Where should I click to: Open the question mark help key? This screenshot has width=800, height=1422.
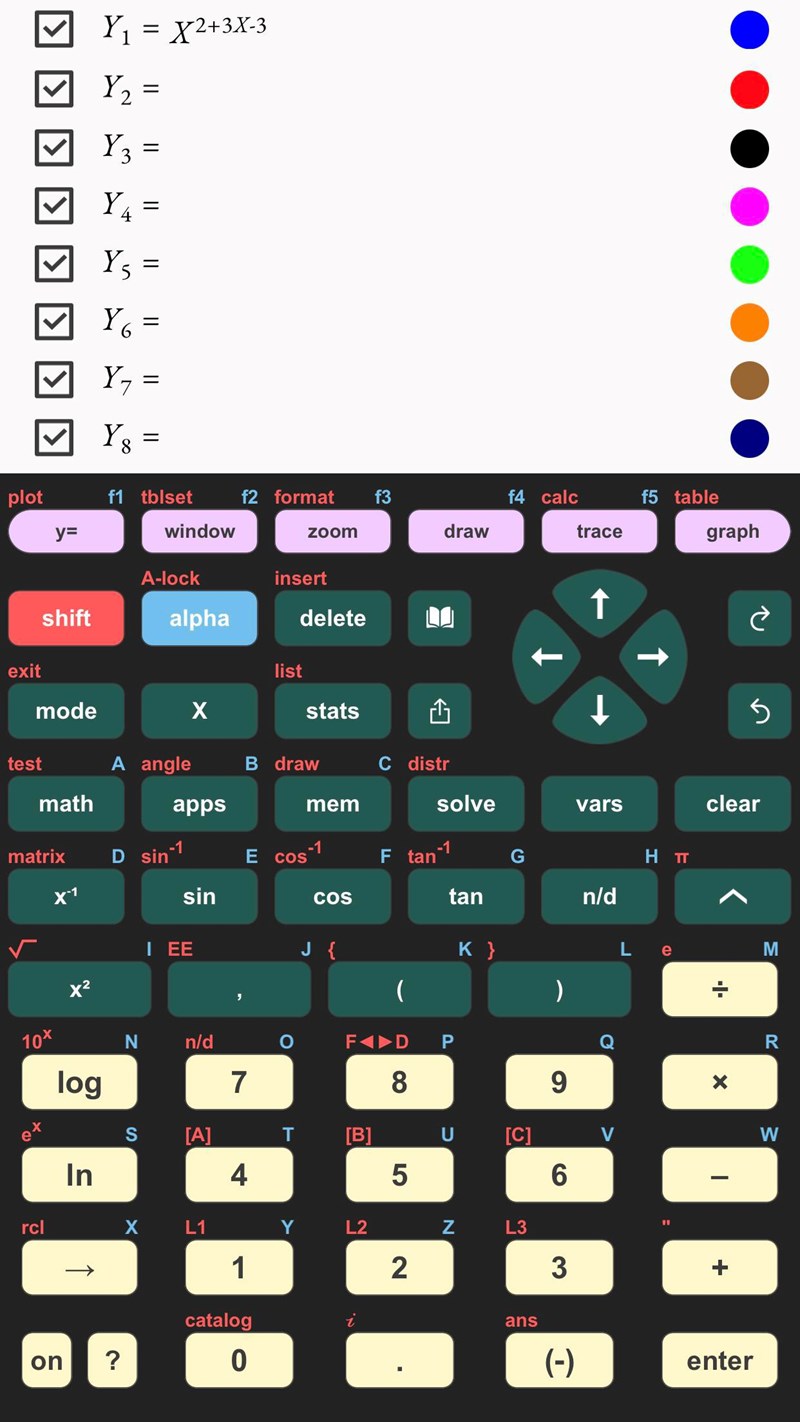coord(112,1360)
